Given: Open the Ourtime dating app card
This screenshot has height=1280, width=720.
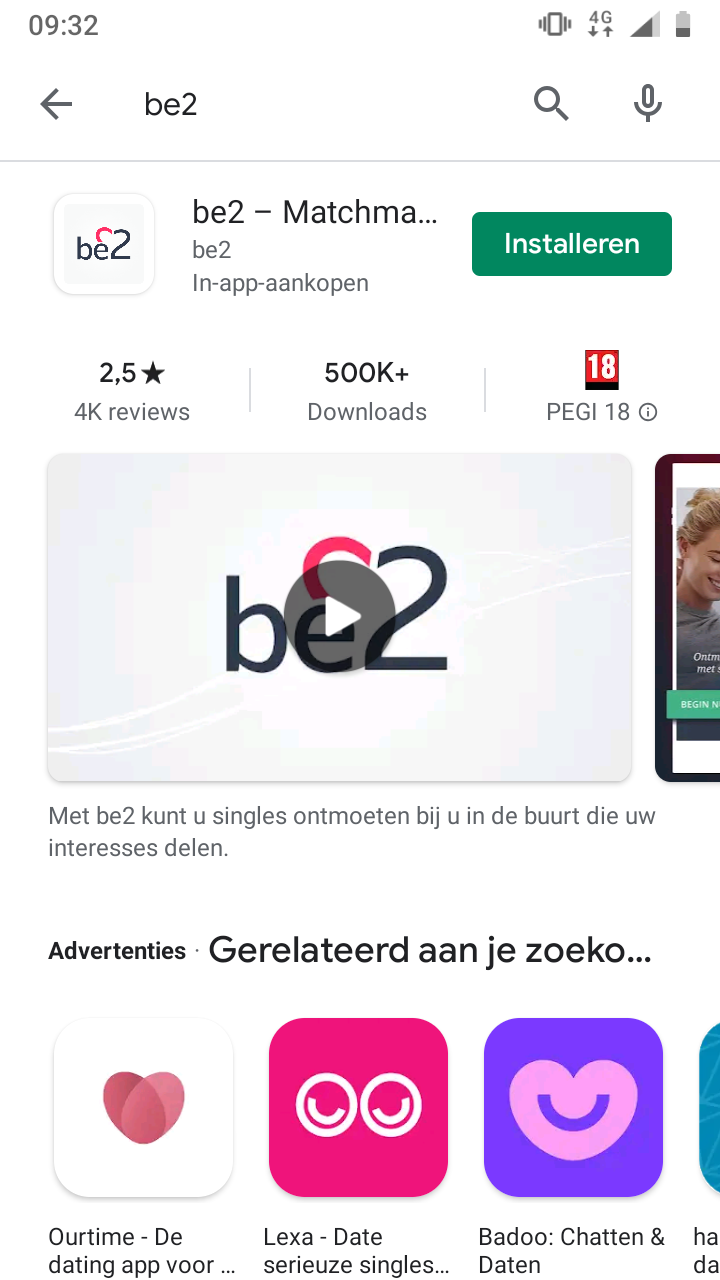Looking at the screenshot, I should pos(143,1107).
